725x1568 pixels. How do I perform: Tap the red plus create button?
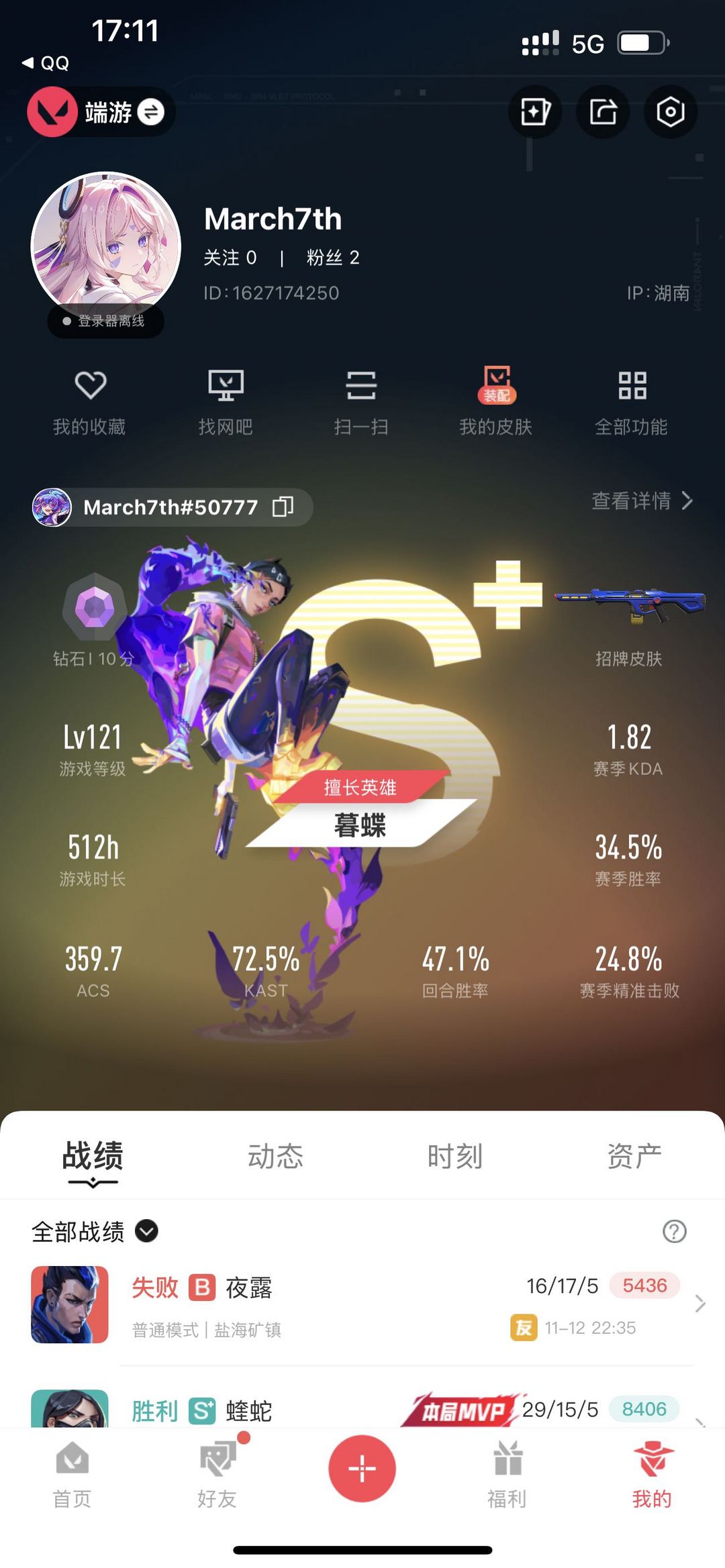tap(362, 1469)
